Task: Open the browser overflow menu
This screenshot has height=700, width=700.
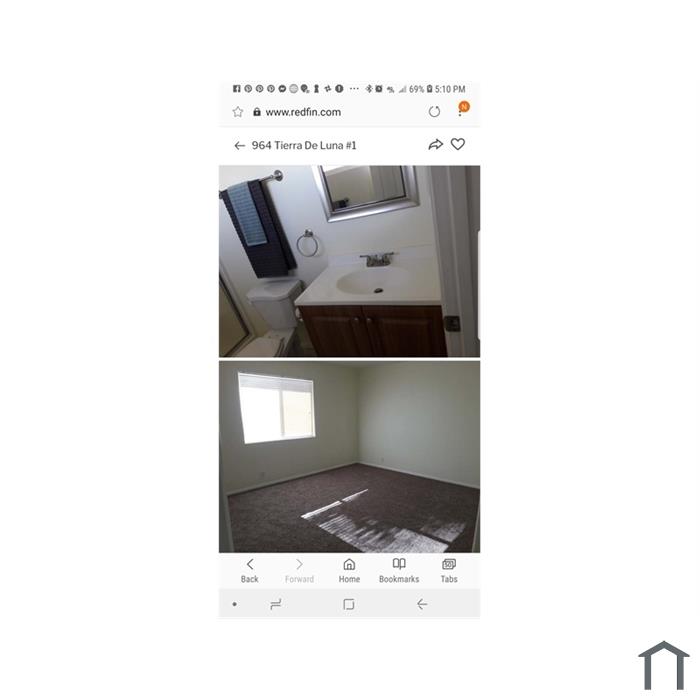Action: point(461,112)
